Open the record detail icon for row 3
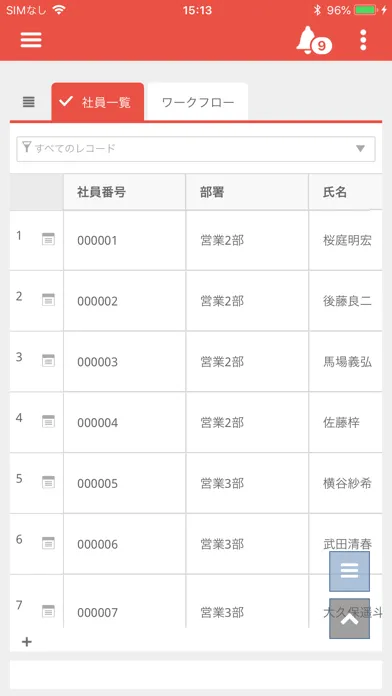 pos(48,360)
